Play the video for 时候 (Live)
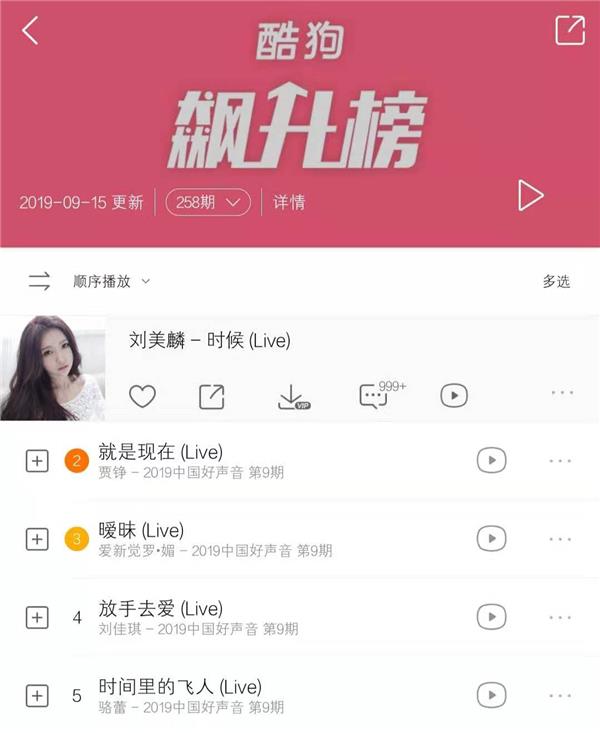Screen dimensions: 600x733 (x=454, y=396)
